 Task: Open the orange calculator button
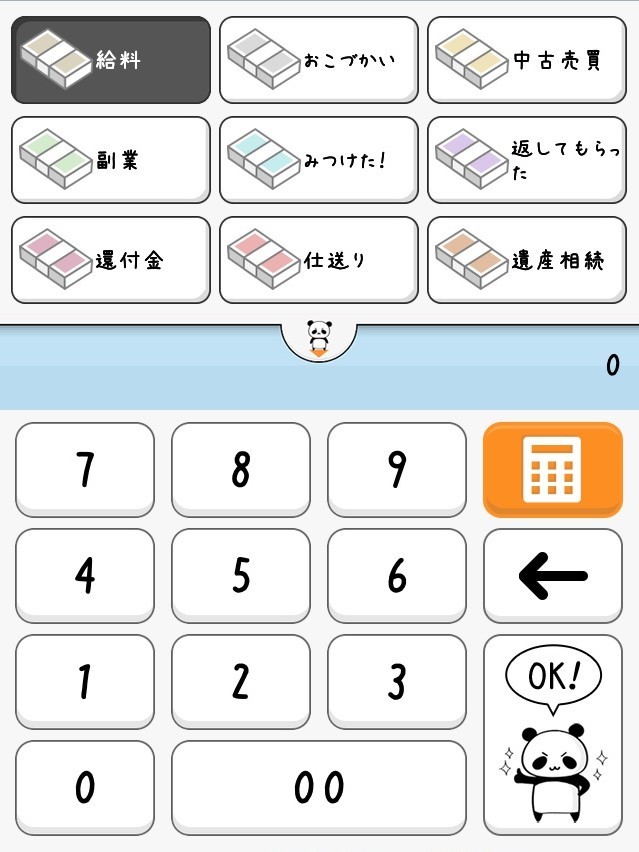(x=553, y=468)
